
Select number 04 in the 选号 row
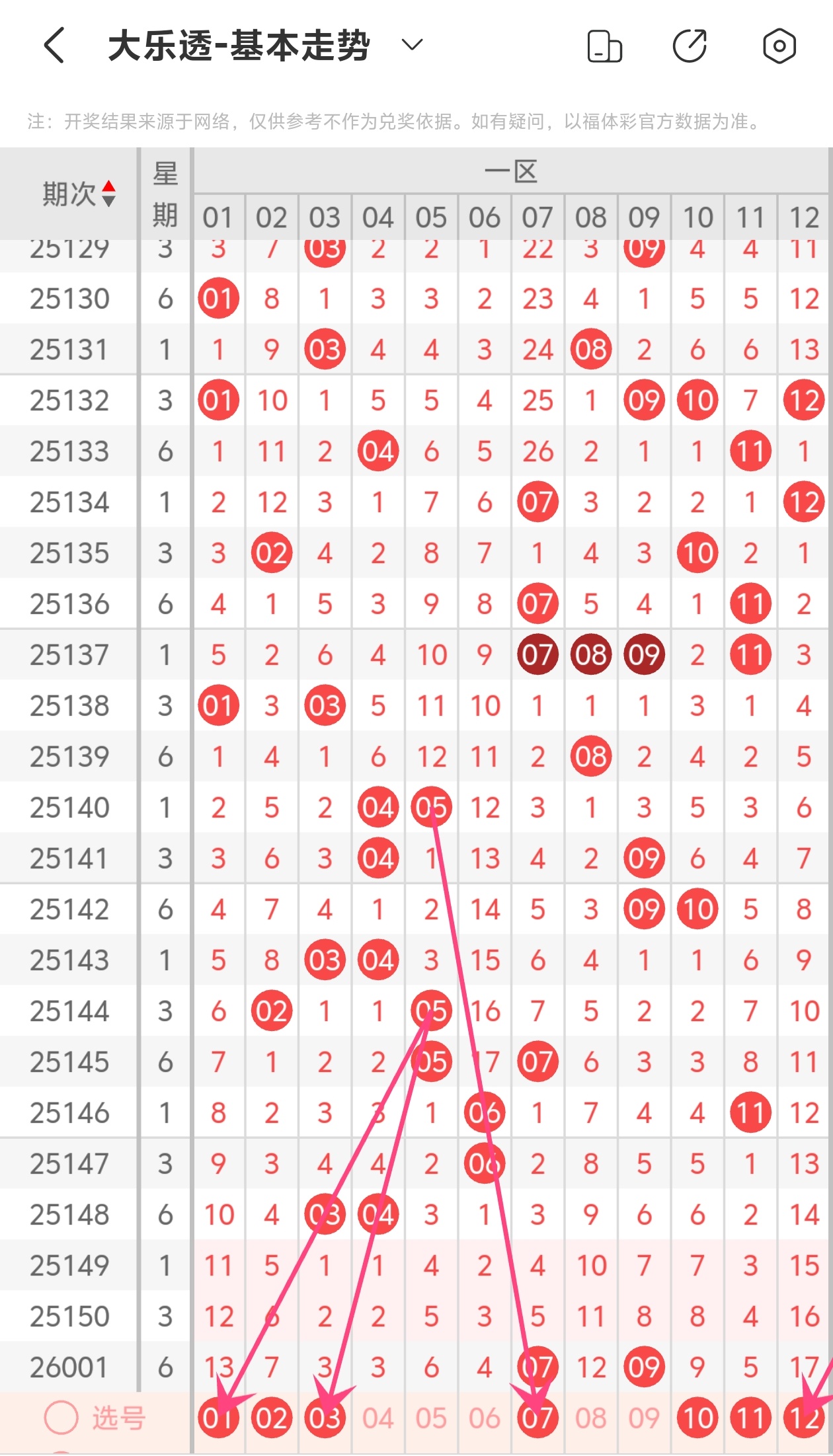[378, 1418]
